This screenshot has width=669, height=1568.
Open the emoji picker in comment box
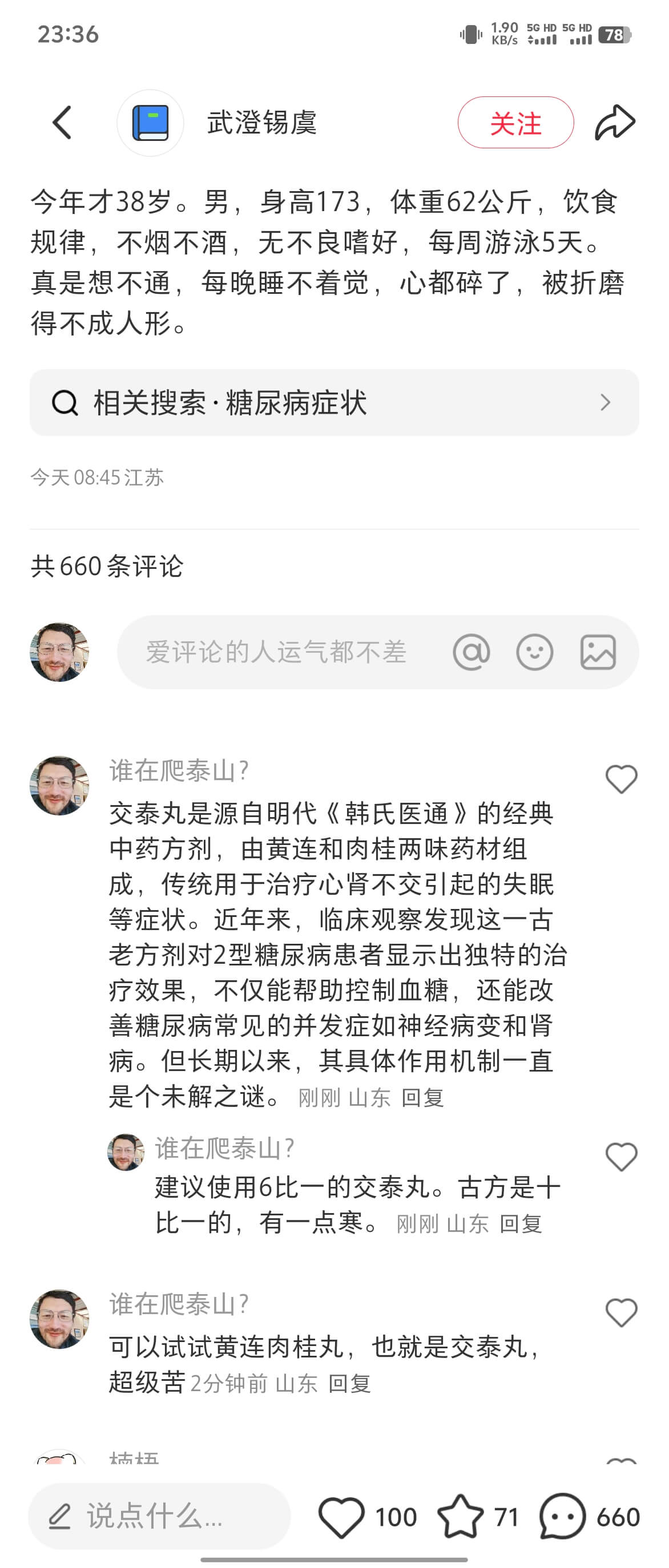534,653
